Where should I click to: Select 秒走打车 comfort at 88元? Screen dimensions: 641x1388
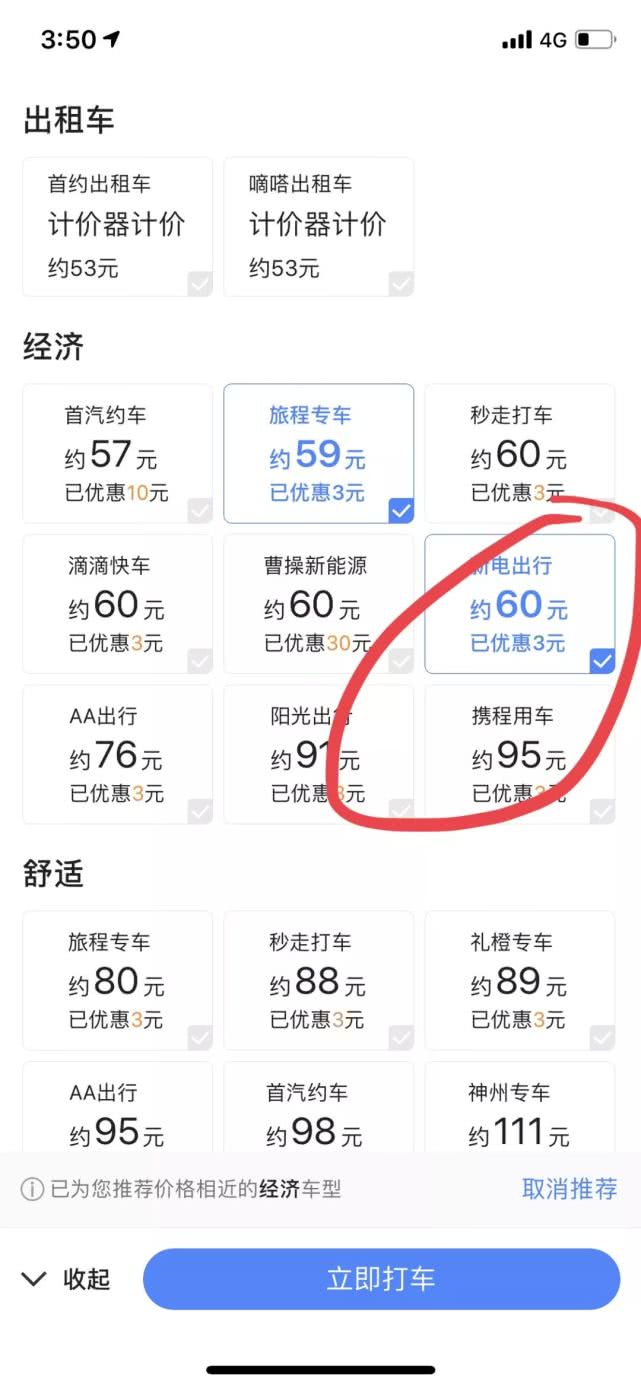pos(319,981)
